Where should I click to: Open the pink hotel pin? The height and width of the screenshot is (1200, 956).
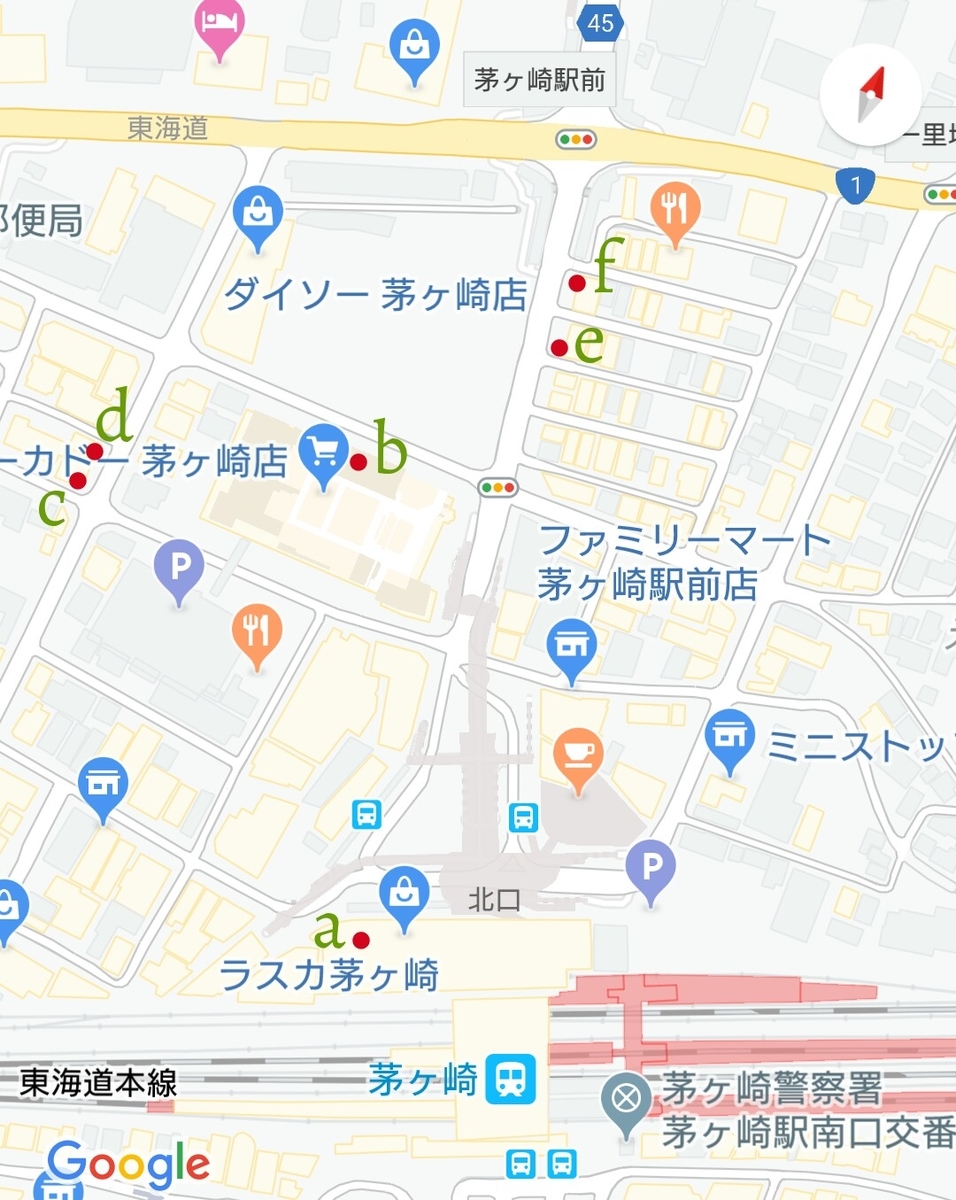pyautogui.click(x=218, y=24)
